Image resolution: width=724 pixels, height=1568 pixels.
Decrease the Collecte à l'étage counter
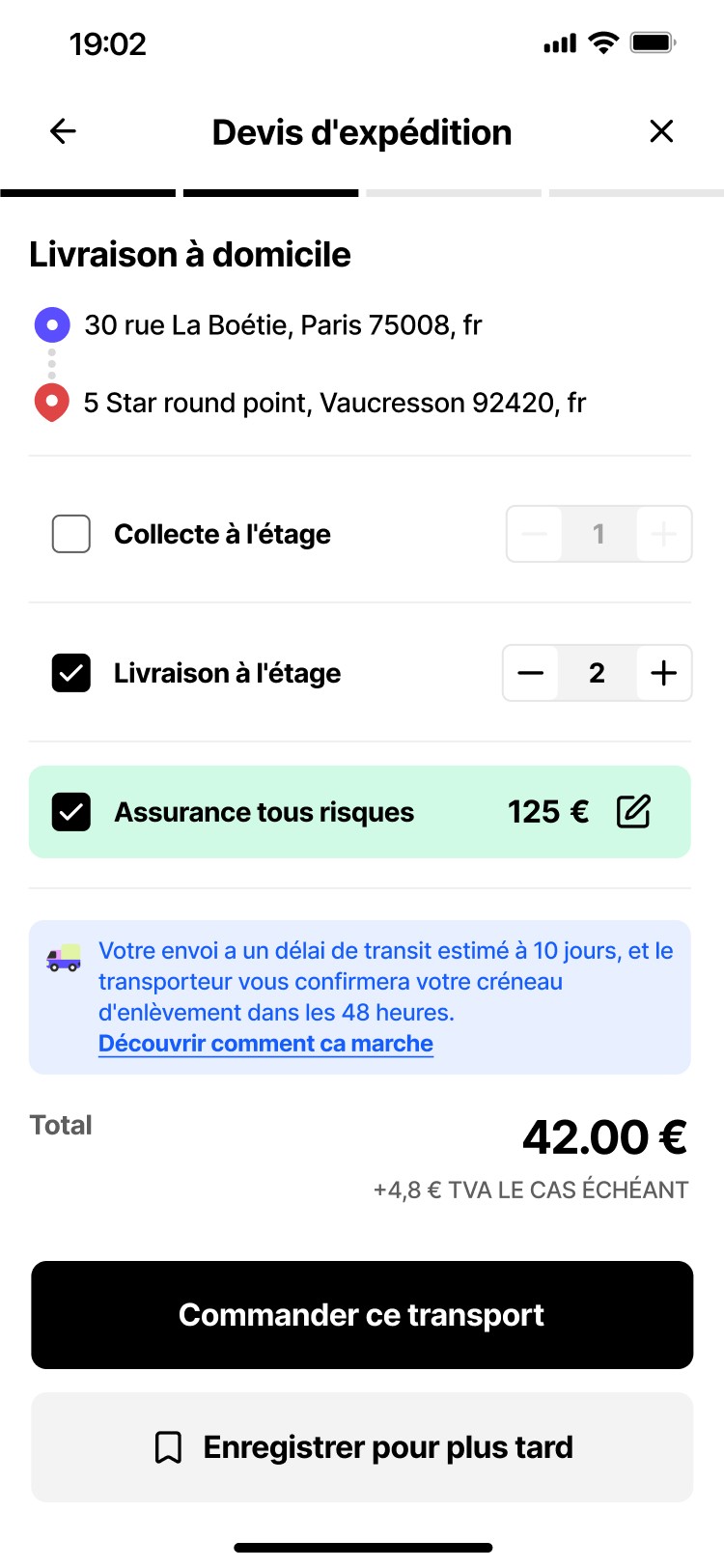coord(533,533)
